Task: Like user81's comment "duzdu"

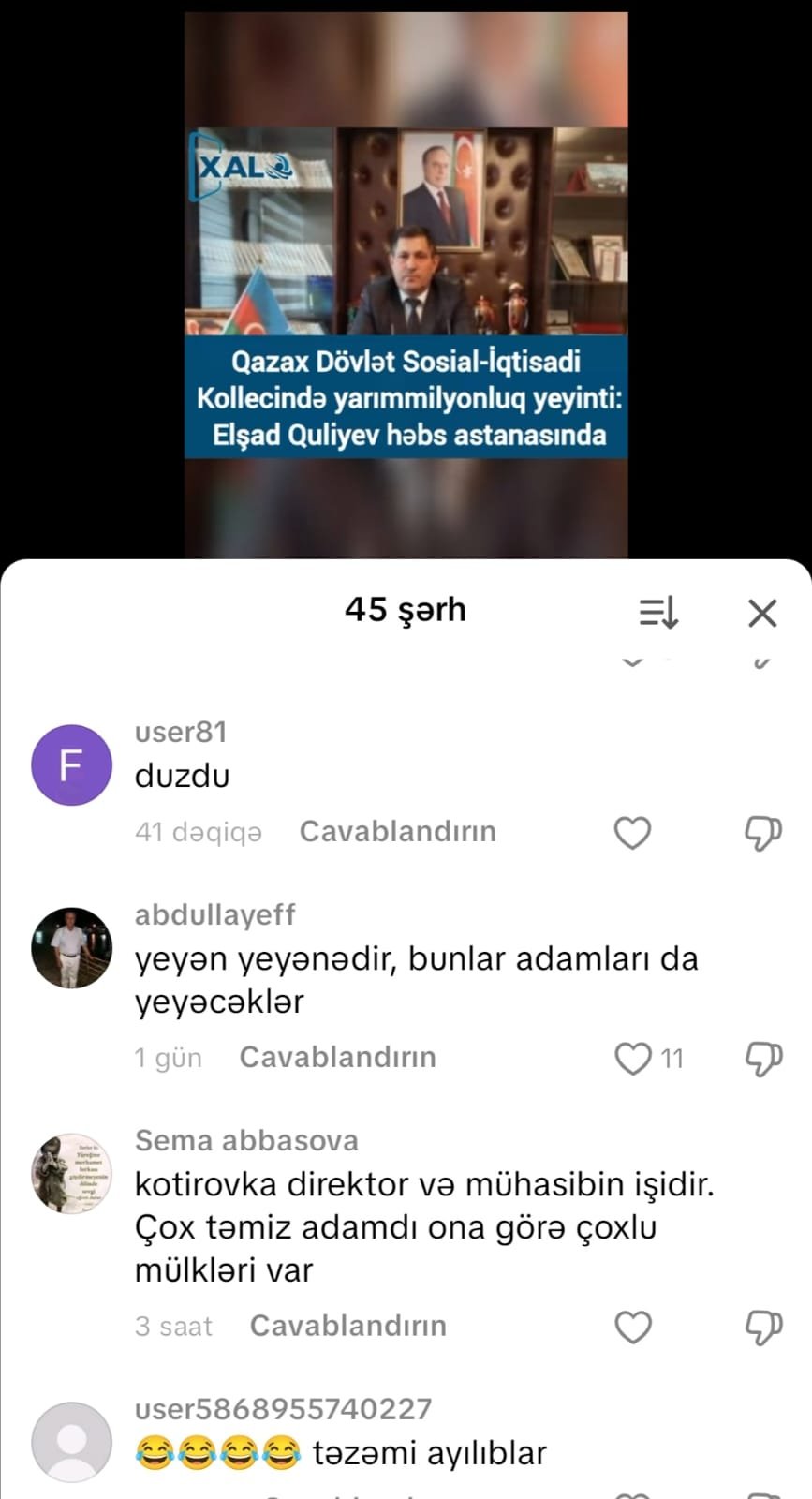Action: [632, 832]
